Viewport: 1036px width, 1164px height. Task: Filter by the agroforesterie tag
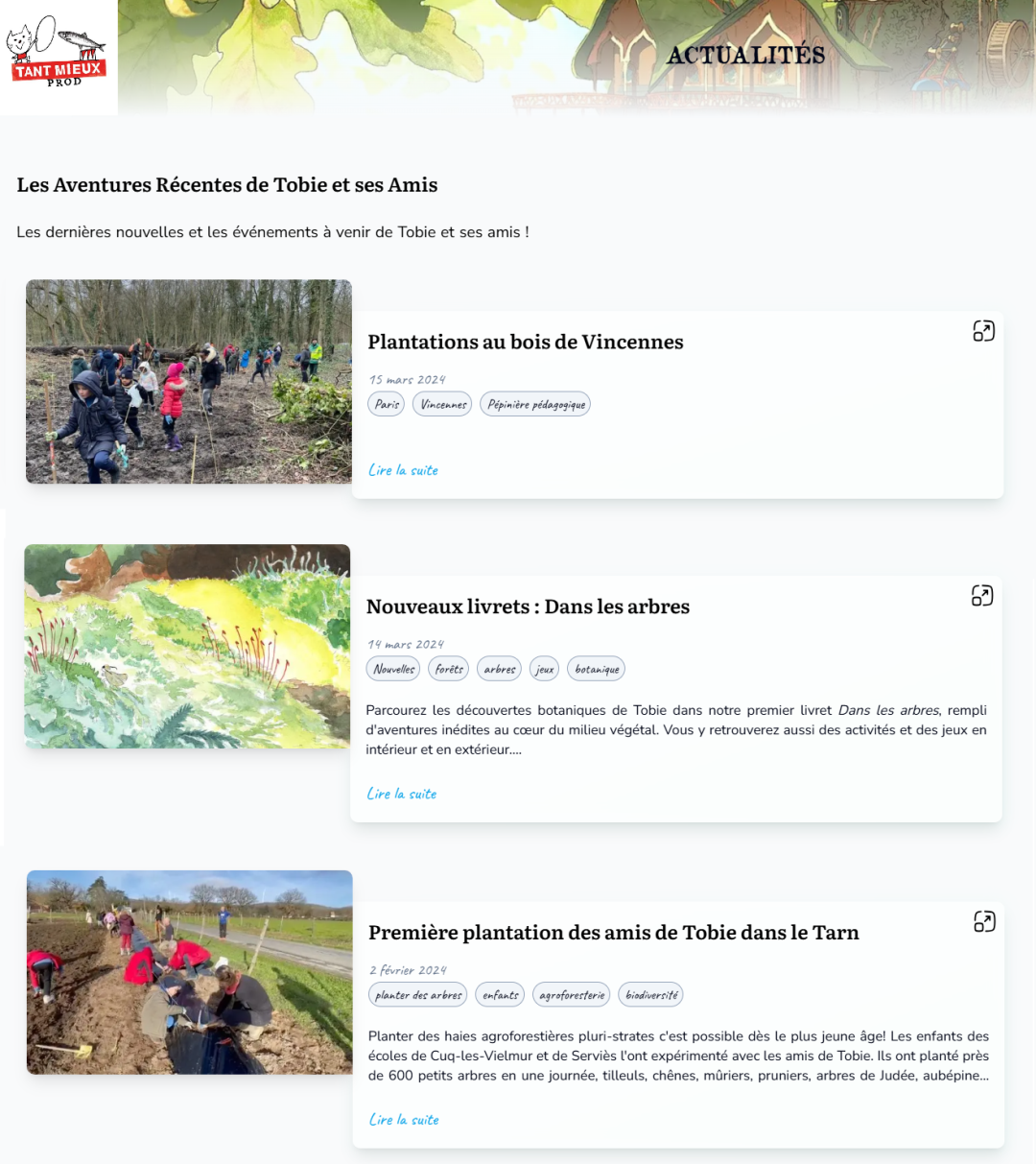[572, 995]
